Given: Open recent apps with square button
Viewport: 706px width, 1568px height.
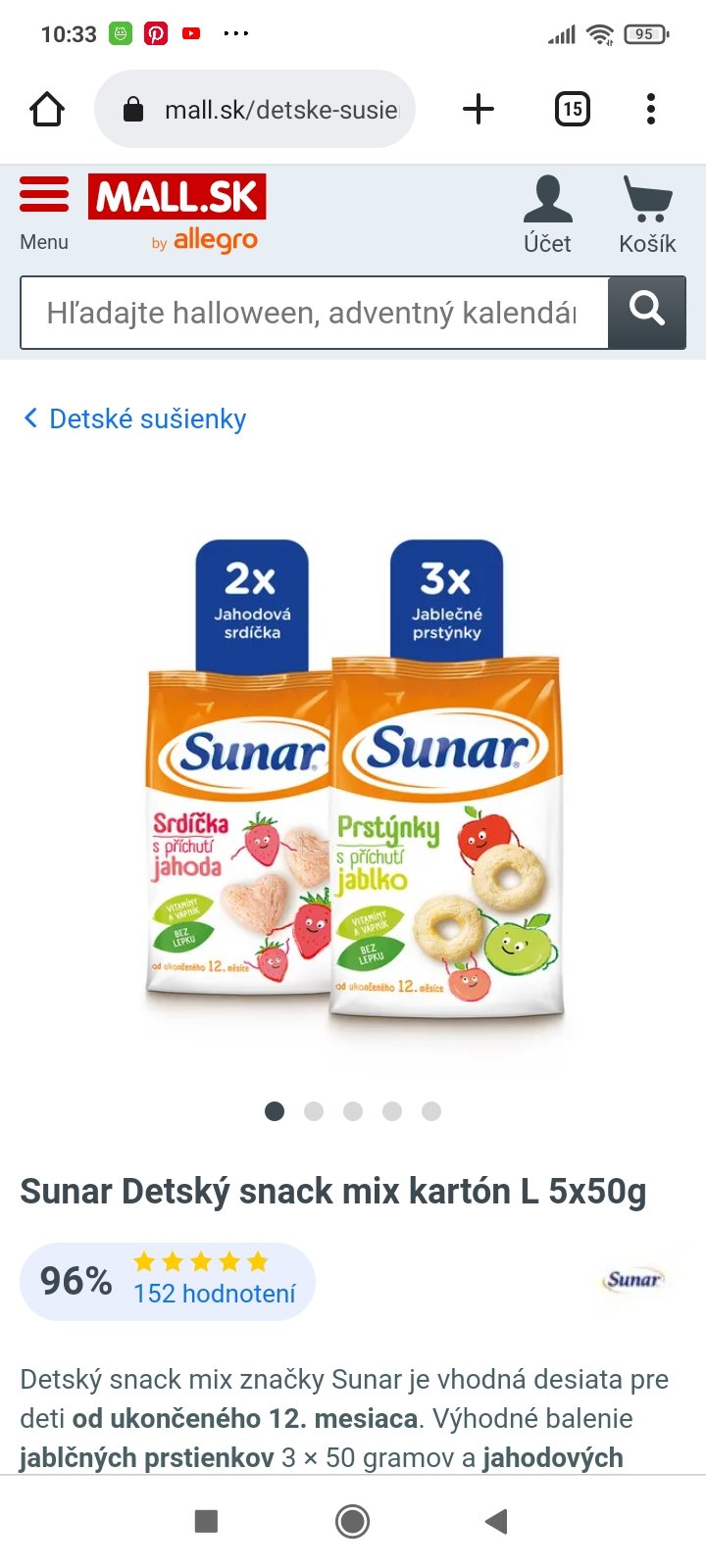Looking at the screenshot, I should [206, 1521].
